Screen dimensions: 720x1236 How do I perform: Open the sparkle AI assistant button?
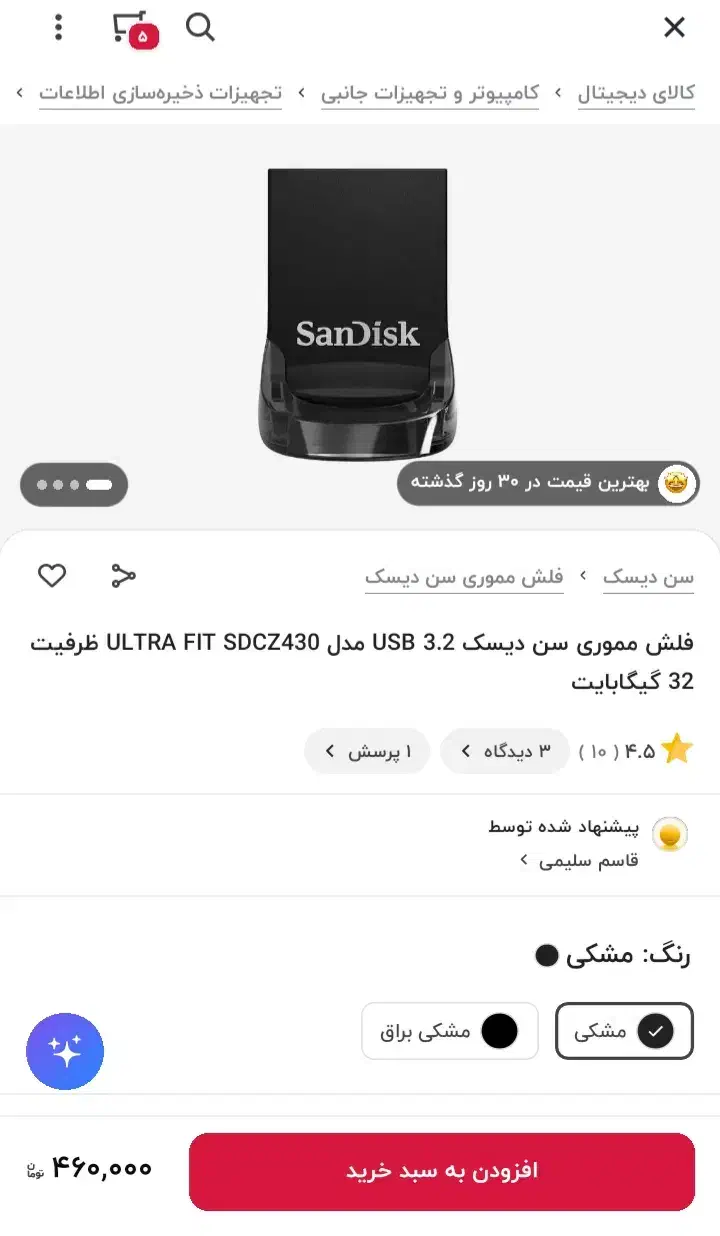[65, 1051]
